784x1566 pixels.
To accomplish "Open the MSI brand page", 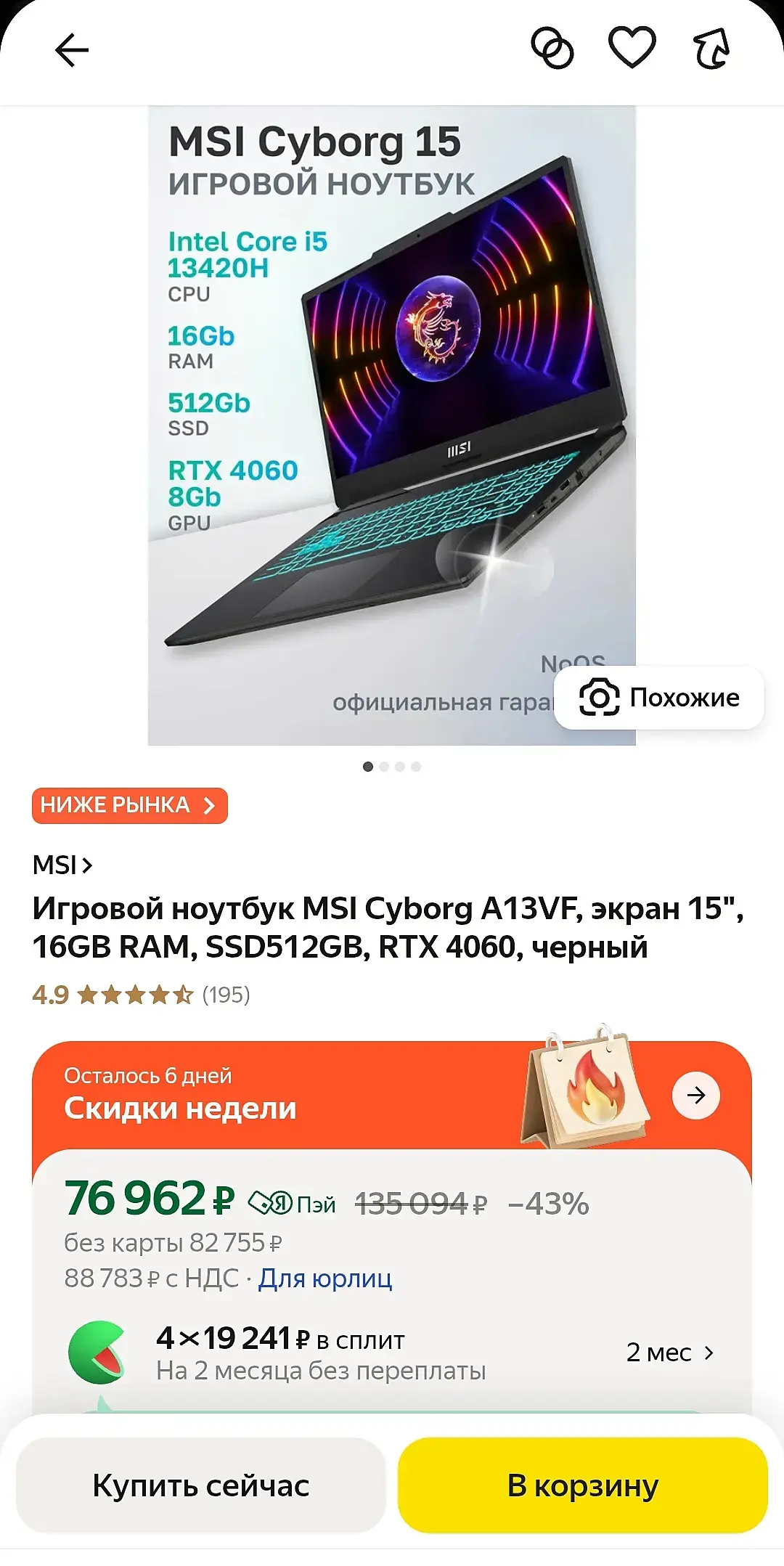I will pos(62,865).
